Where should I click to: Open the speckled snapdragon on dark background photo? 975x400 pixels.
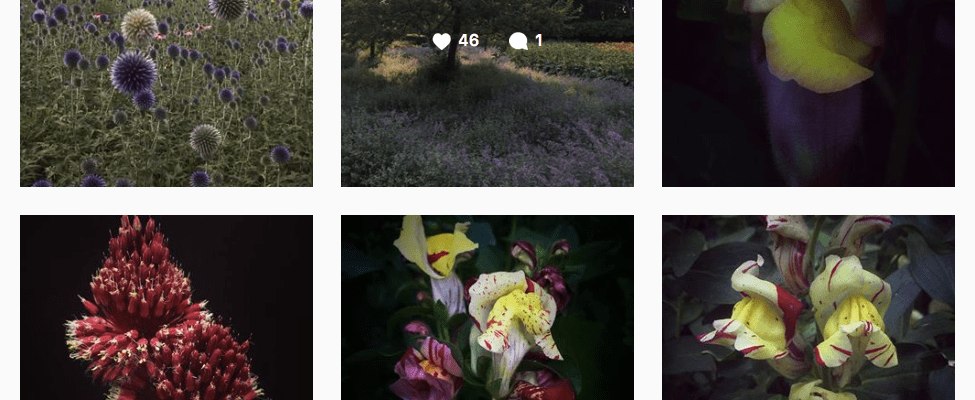(x=487, y=308)
